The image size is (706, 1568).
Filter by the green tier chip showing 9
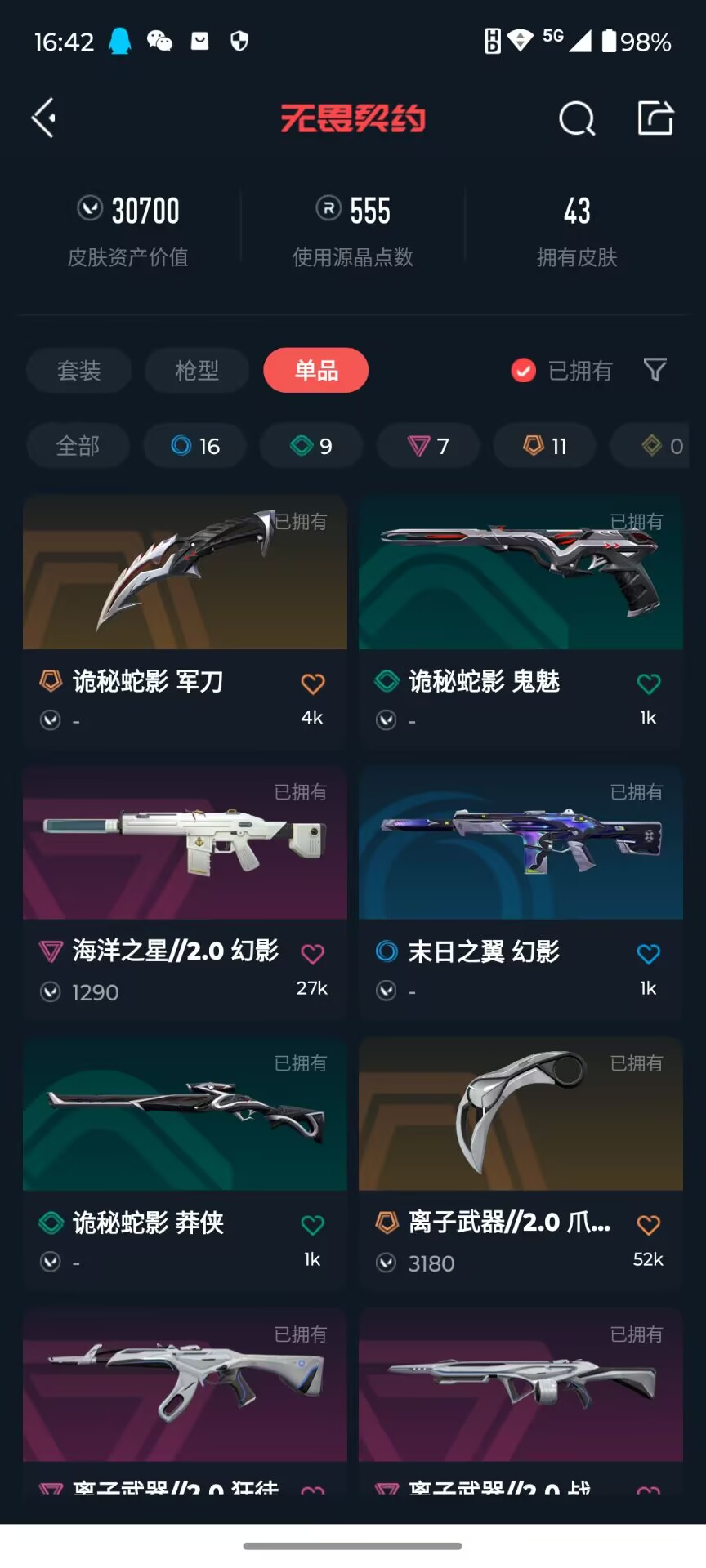click(x=311, y=446)
